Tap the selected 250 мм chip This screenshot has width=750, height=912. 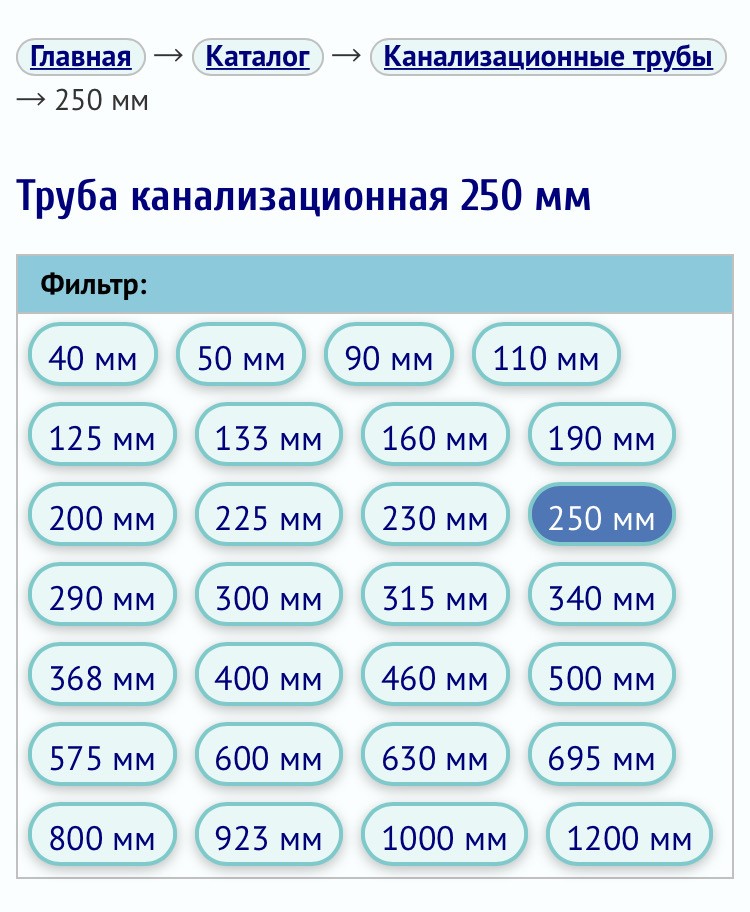pos(602,515)
